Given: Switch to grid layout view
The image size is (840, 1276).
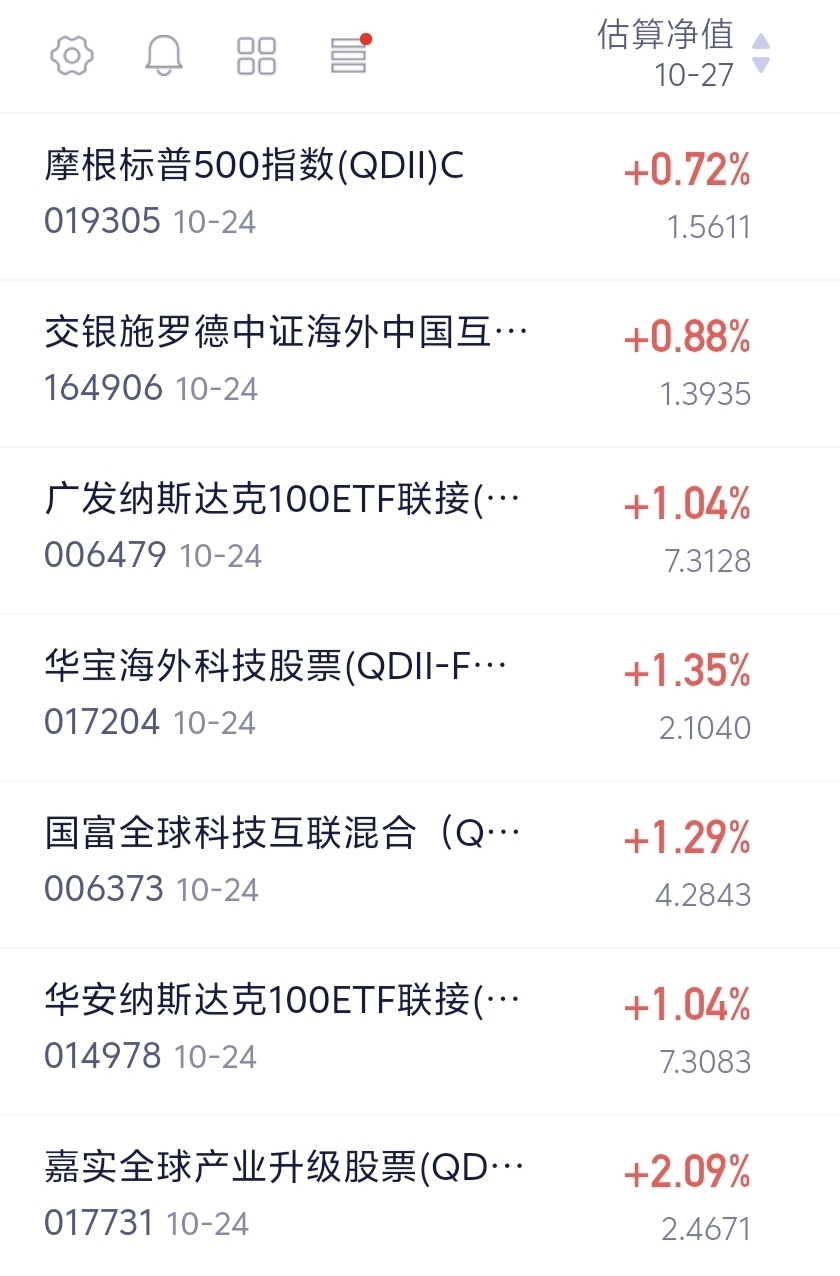Looking at the screenshot, I should coord(256,56).
